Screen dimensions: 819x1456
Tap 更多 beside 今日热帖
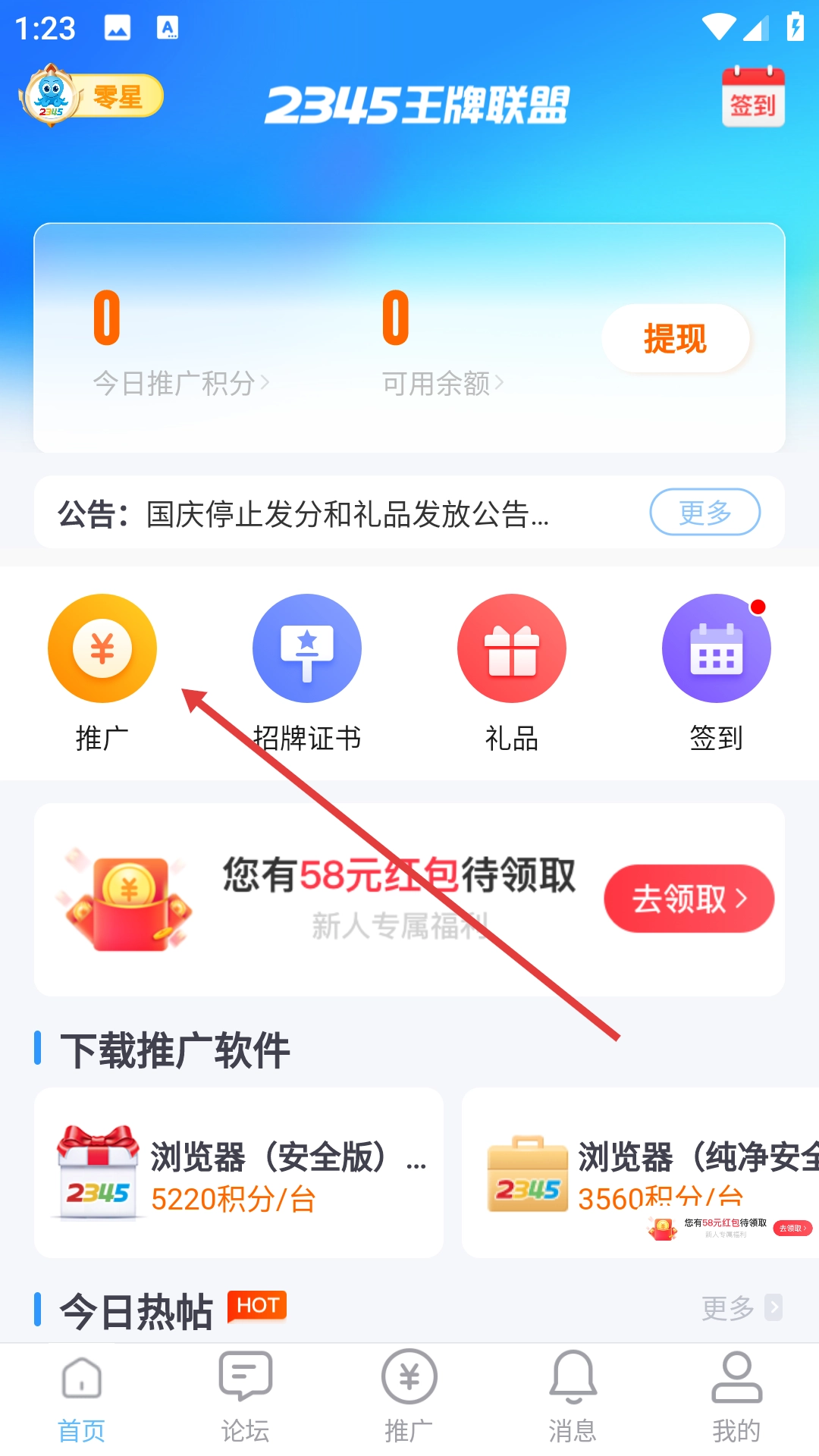pyautogui.click(x=739, y=1307)
